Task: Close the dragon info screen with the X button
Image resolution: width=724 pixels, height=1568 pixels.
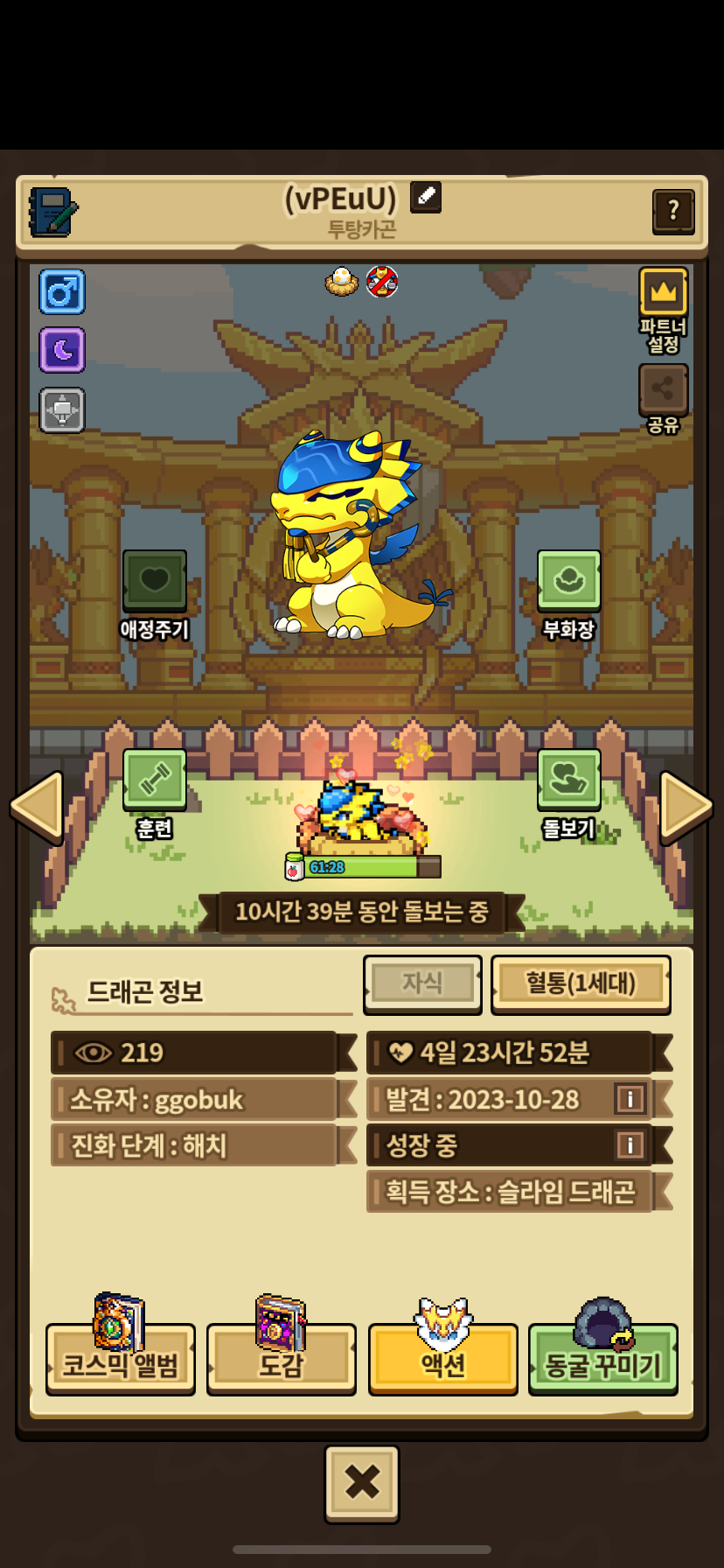Action: tap(362, 1482)
